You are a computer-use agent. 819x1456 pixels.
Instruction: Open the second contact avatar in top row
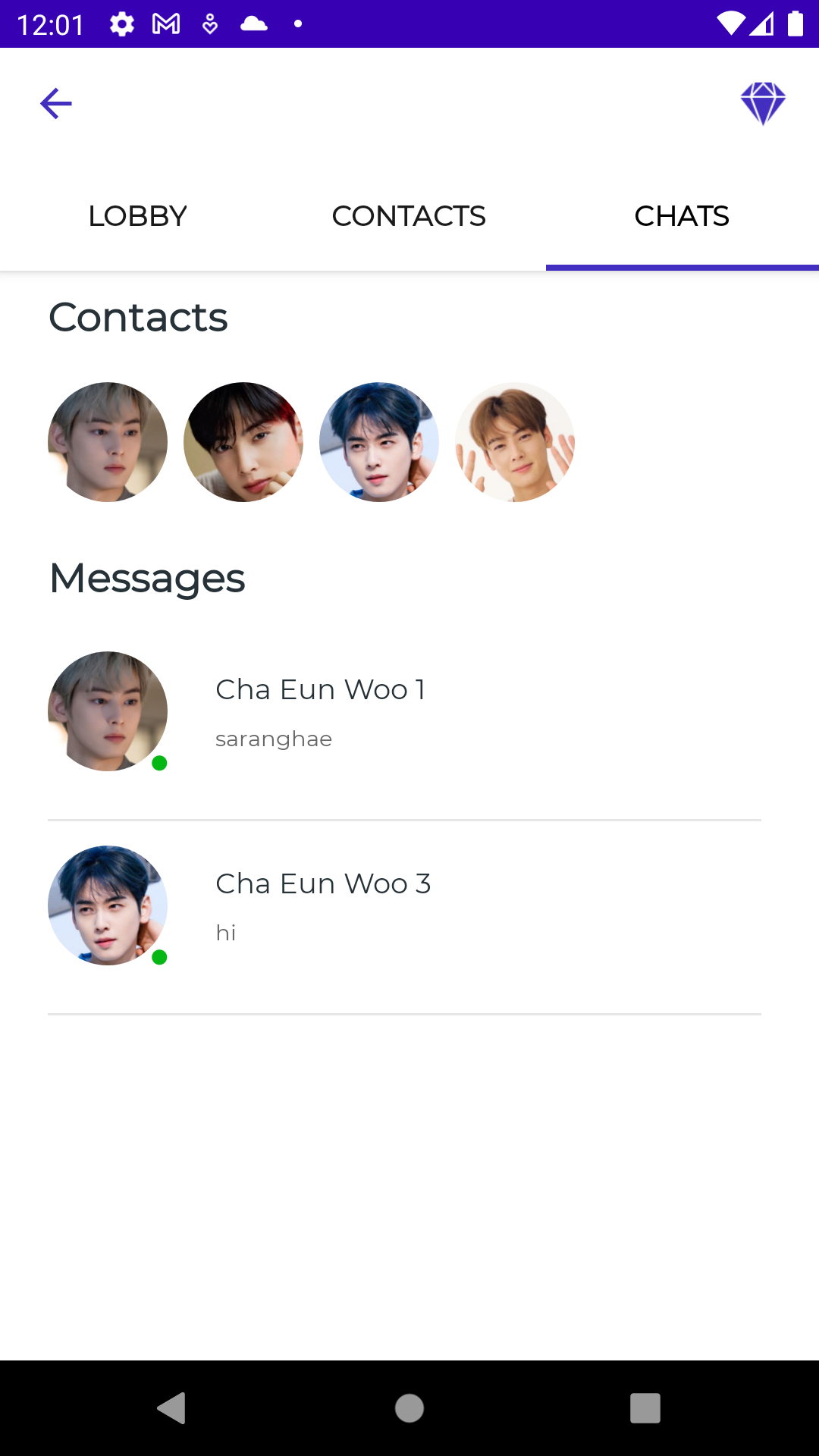[243, 441]
